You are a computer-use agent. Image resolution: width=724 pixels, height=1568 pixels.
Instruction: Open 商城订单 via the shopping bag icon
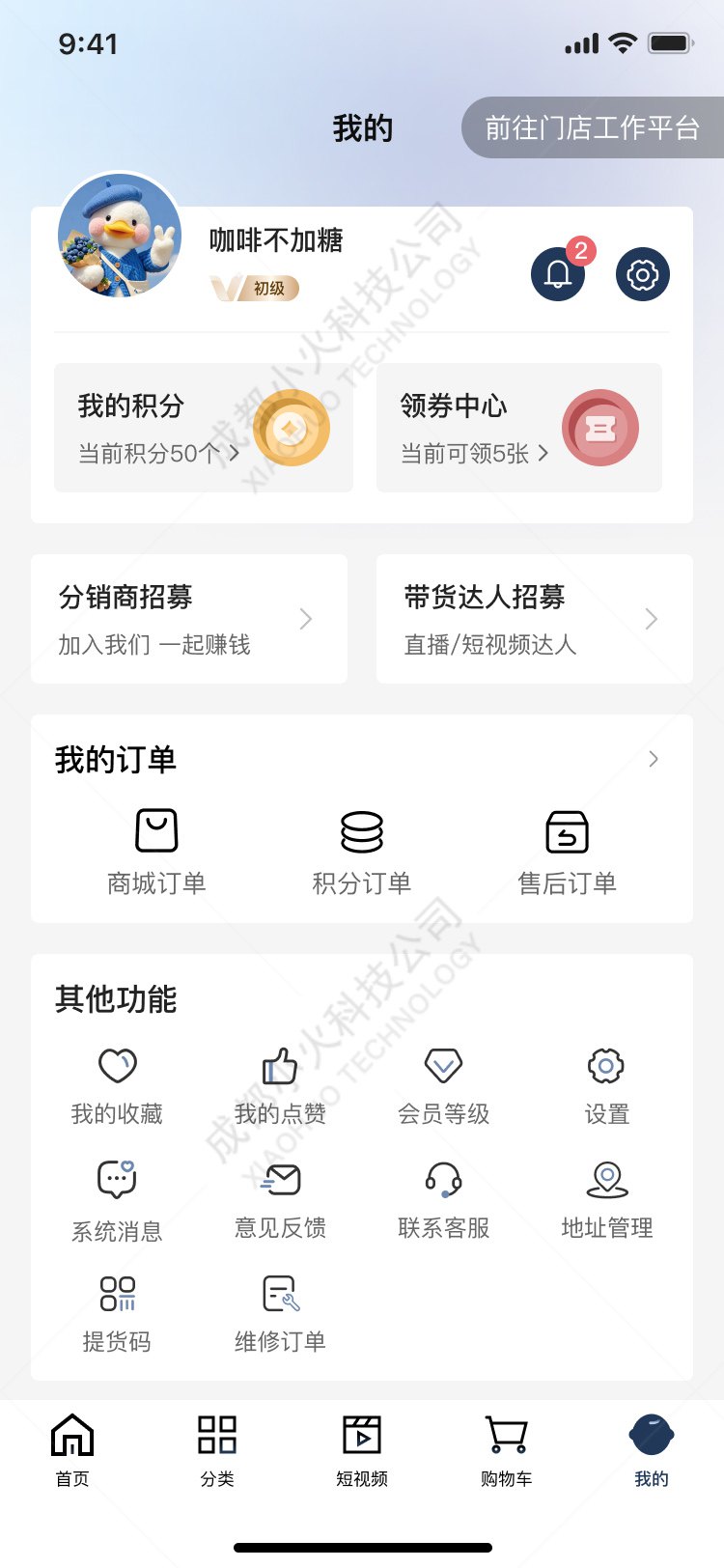[157, 830]
